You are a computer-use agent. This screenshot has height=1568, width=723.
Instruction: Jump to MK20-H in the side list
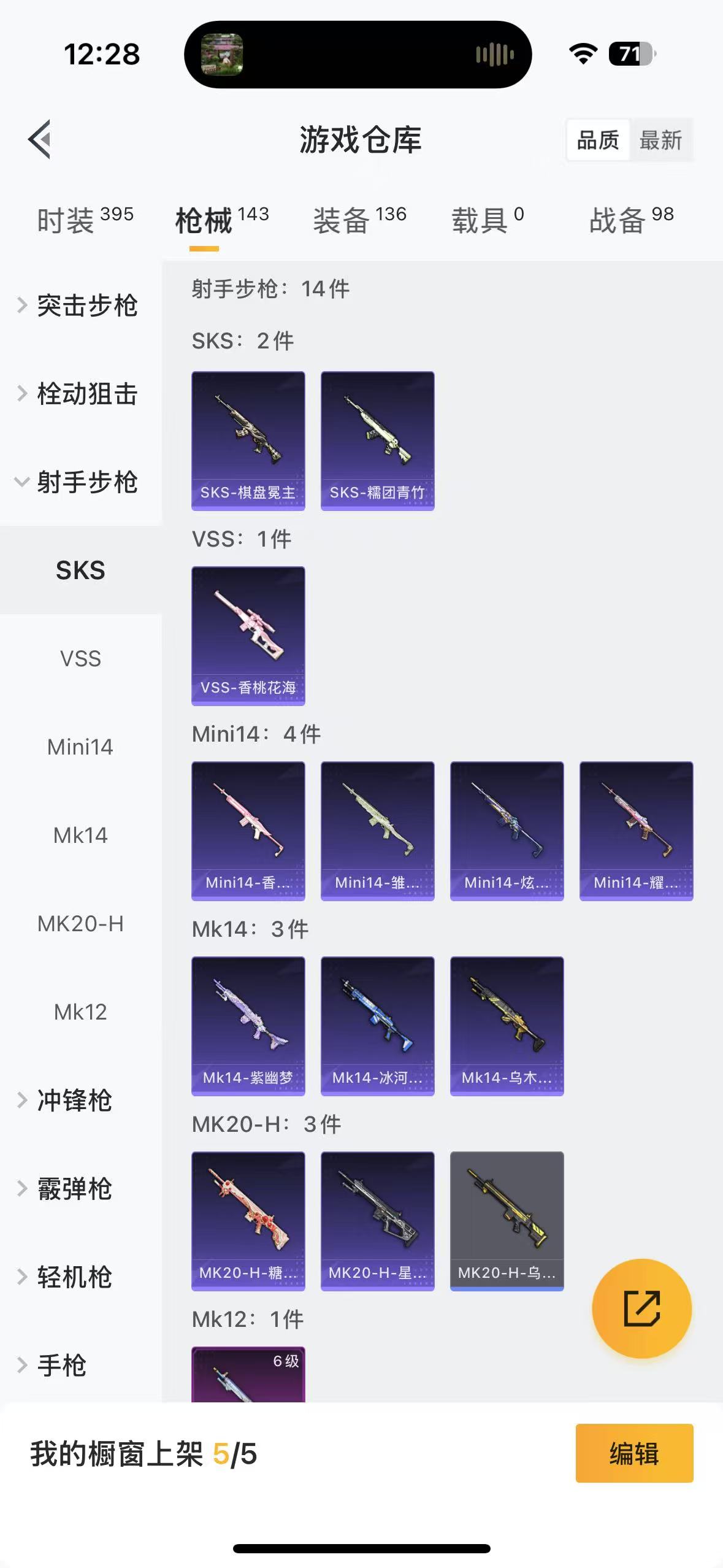(x=80, y=924)
